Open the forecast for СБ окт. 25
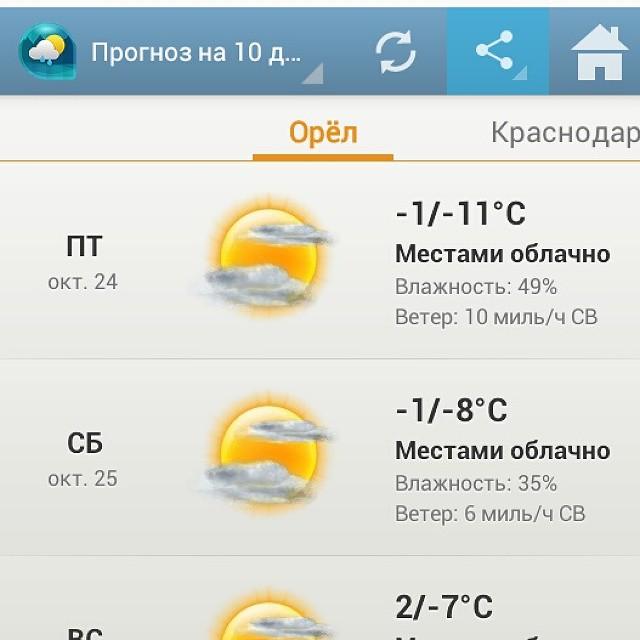 pyautogui.click(x=320, y=458)
